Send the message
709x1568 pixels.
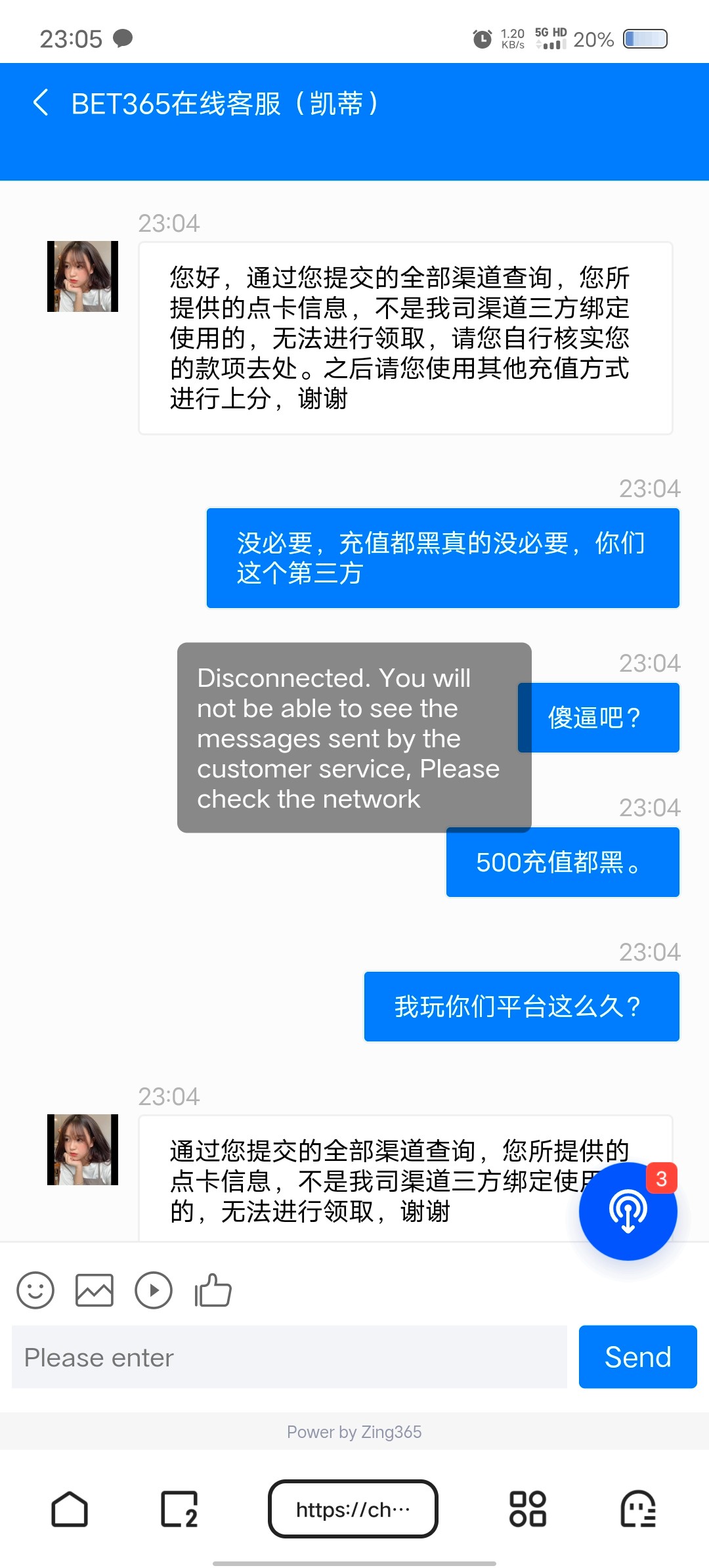[x=637, y=1357]
